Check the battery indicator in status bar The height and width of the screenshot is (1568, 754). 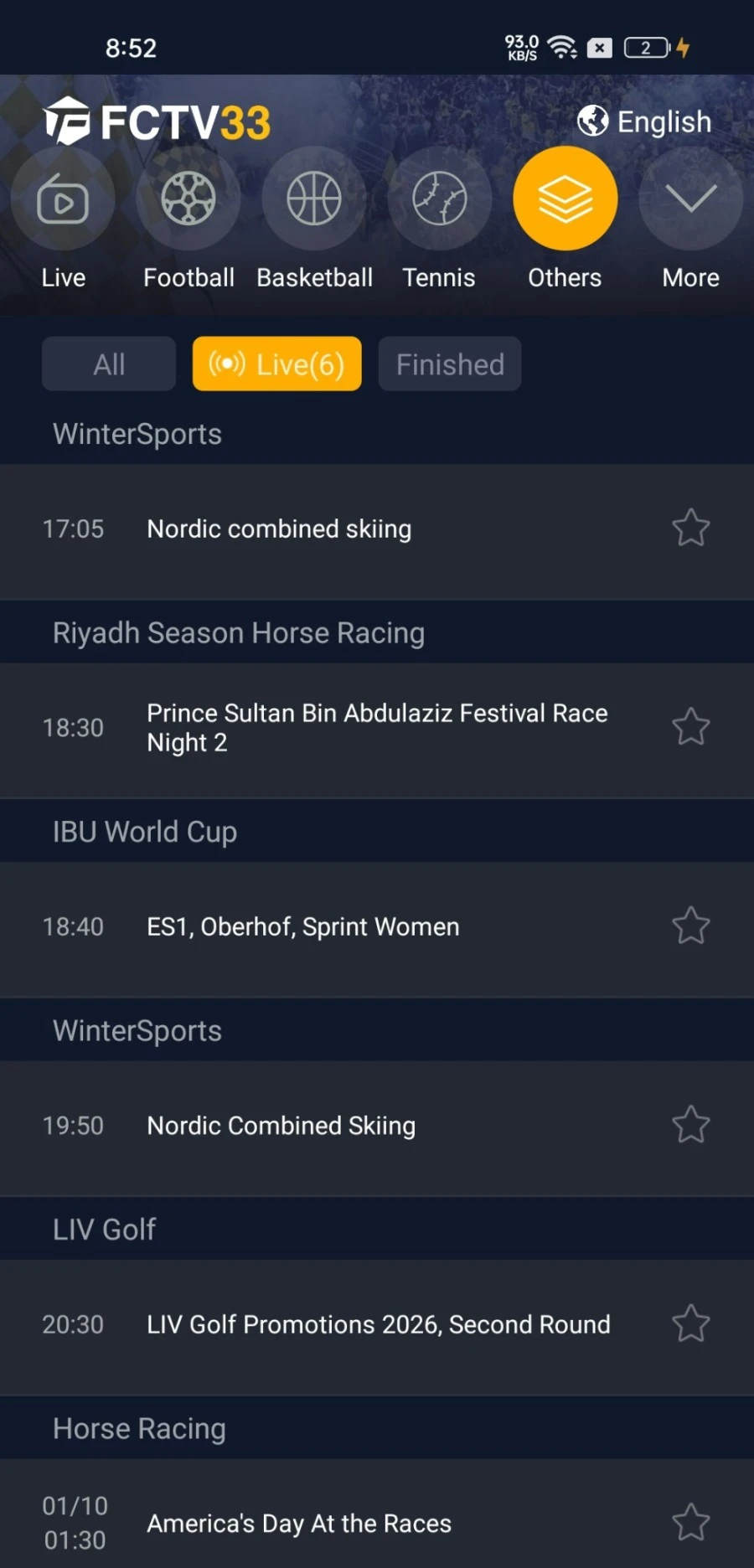tap(643, 47)
